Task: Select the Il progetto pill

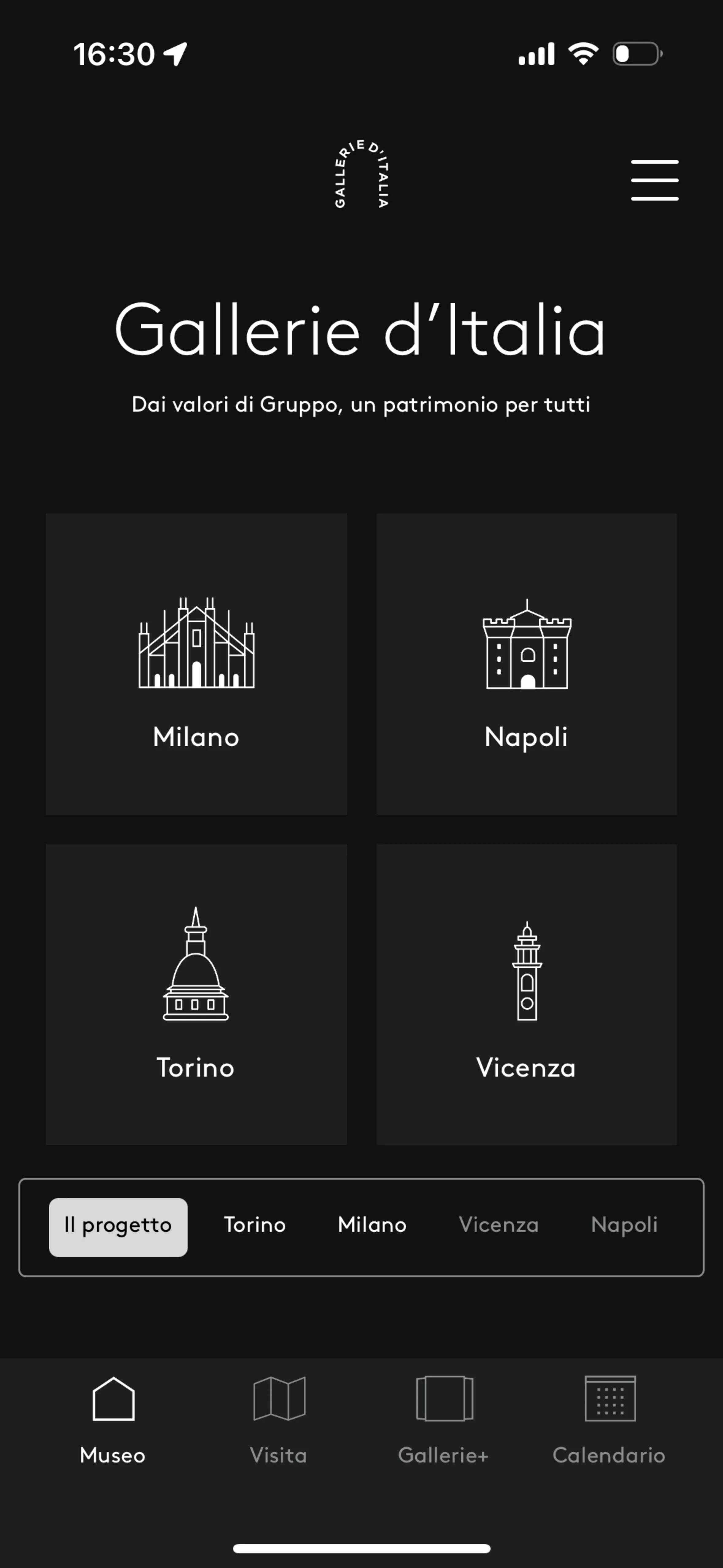Action: [117, 1225]
